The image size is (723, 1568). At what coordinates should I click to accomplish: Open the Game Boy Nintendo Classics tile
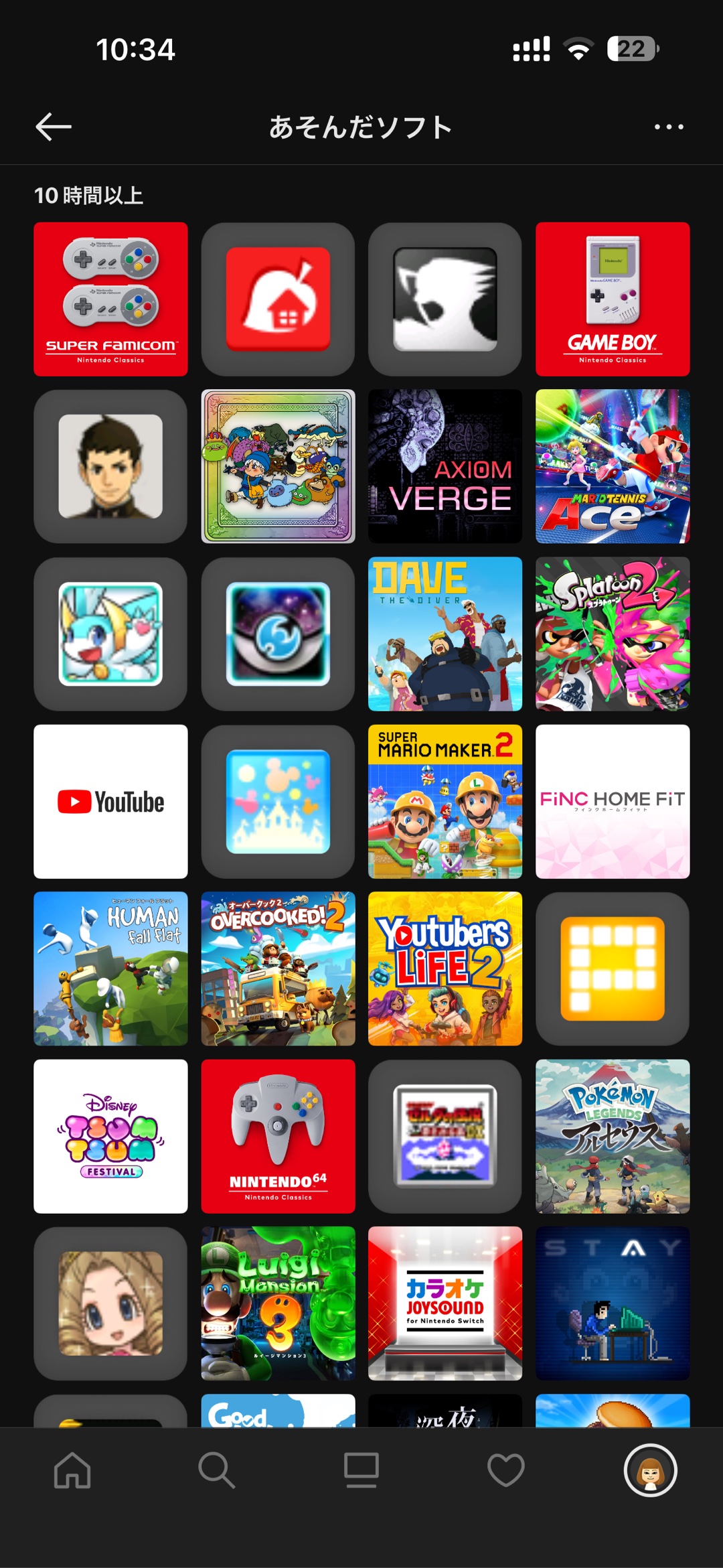pos(612,299)
